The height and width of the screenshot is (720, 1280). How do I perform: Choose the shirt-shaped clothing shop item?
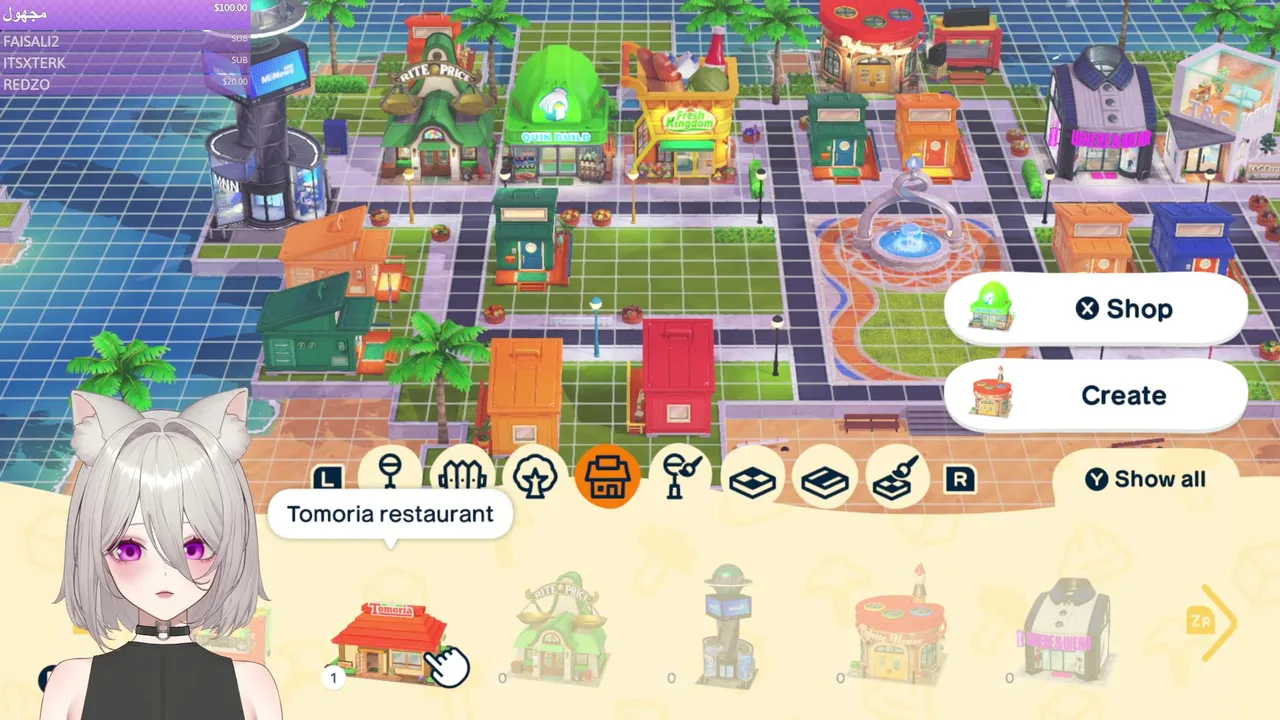[1065, 628]
